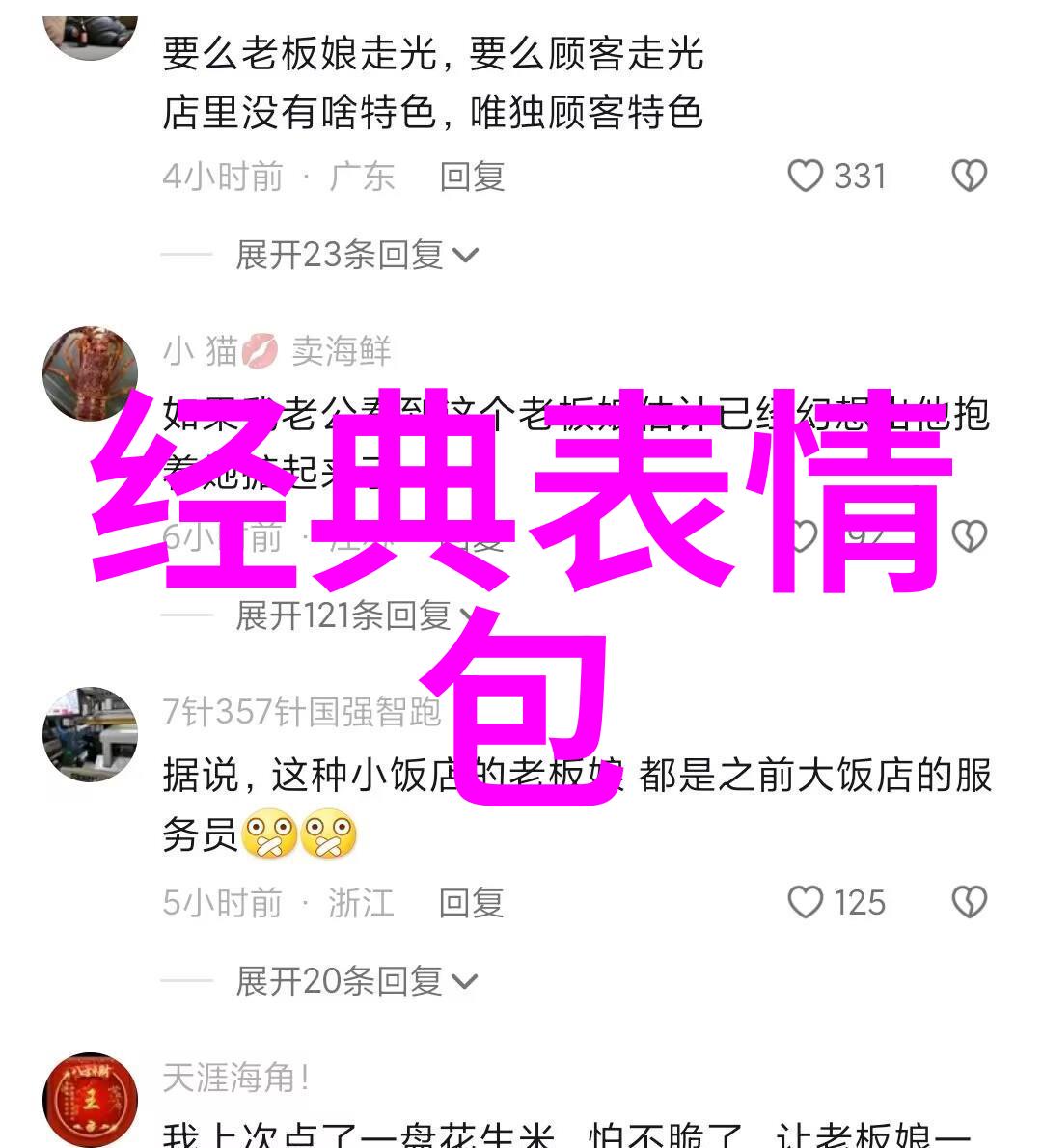Open 7针357针国强智跑's profile avatar
Image resolution: width=1042 pixels, height=1148 pixels.
point(90,734)
